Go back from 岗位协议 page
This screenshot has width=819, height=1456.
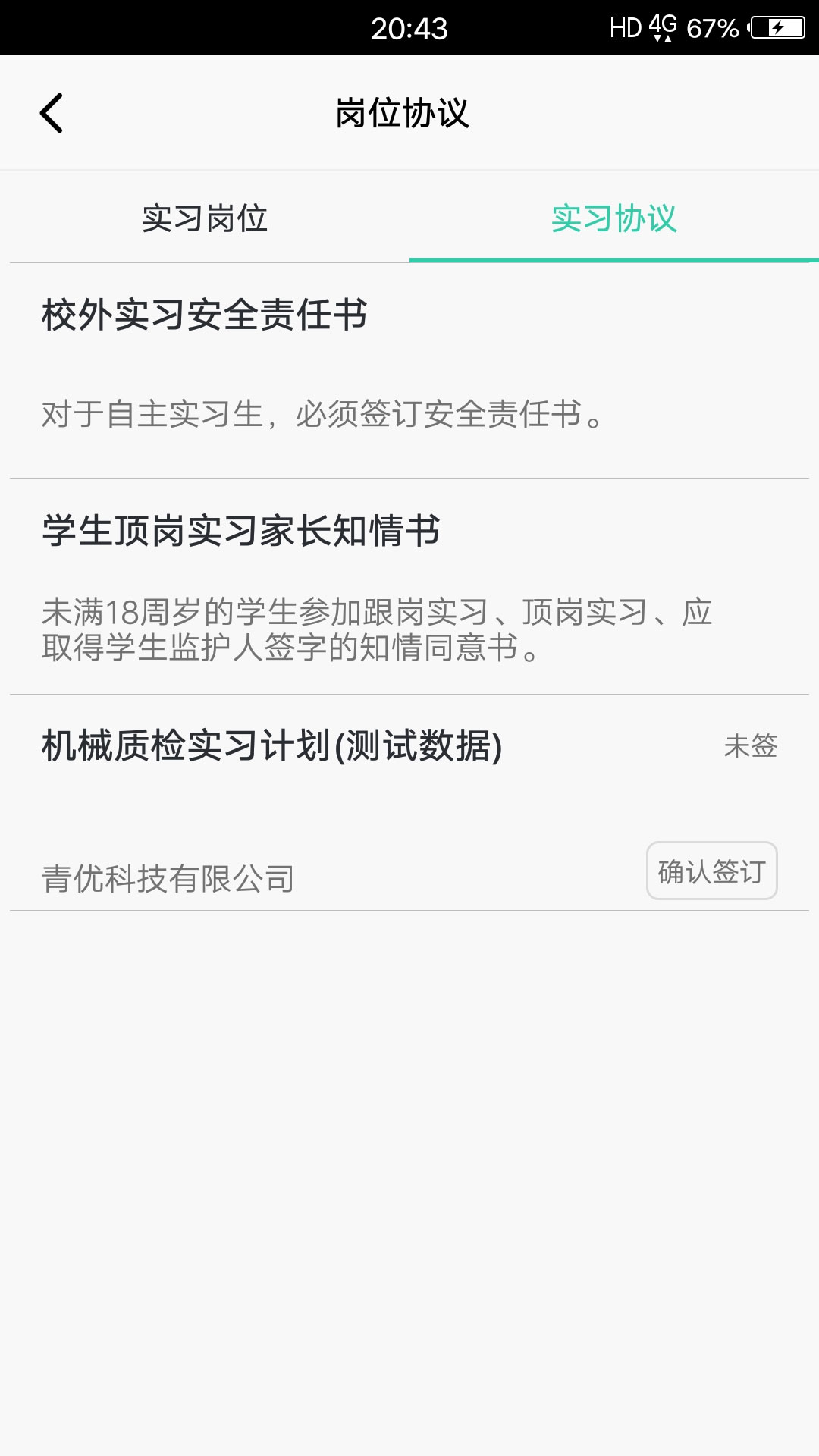pos(52,114)
